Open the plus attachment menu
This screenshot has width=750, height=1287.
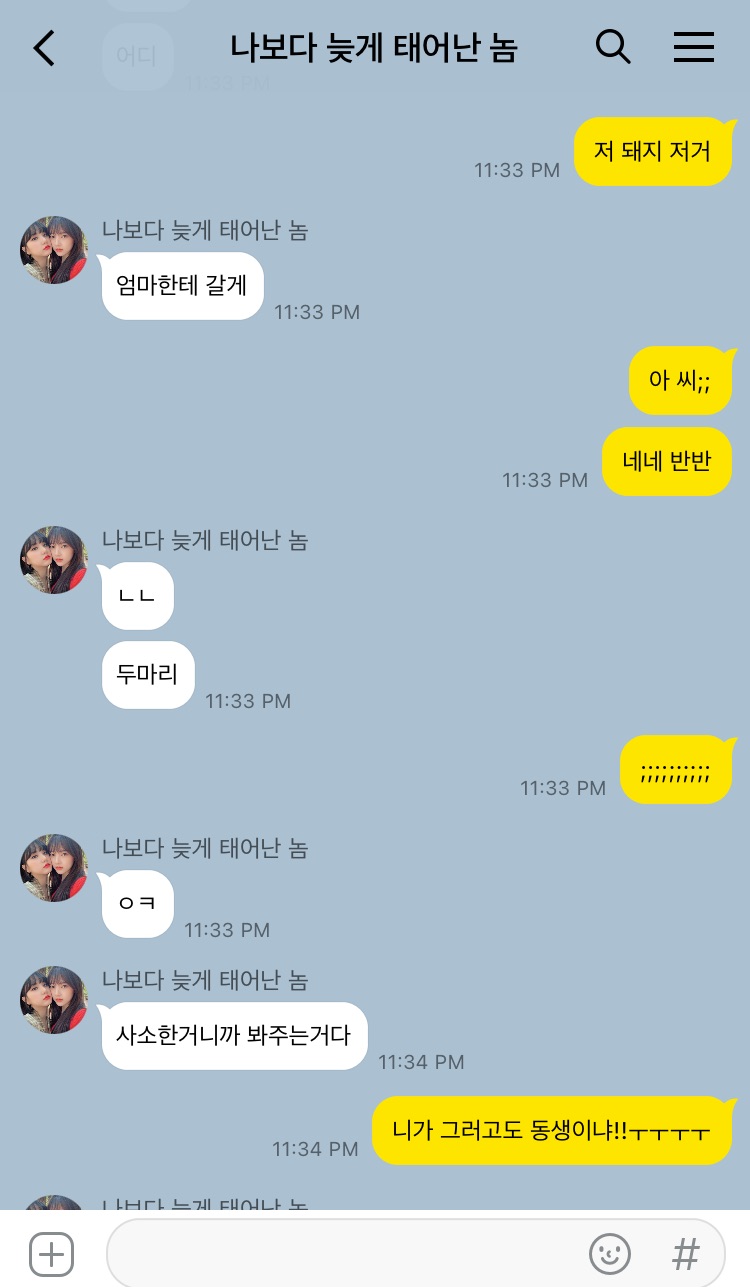[x=51, y=1252]
